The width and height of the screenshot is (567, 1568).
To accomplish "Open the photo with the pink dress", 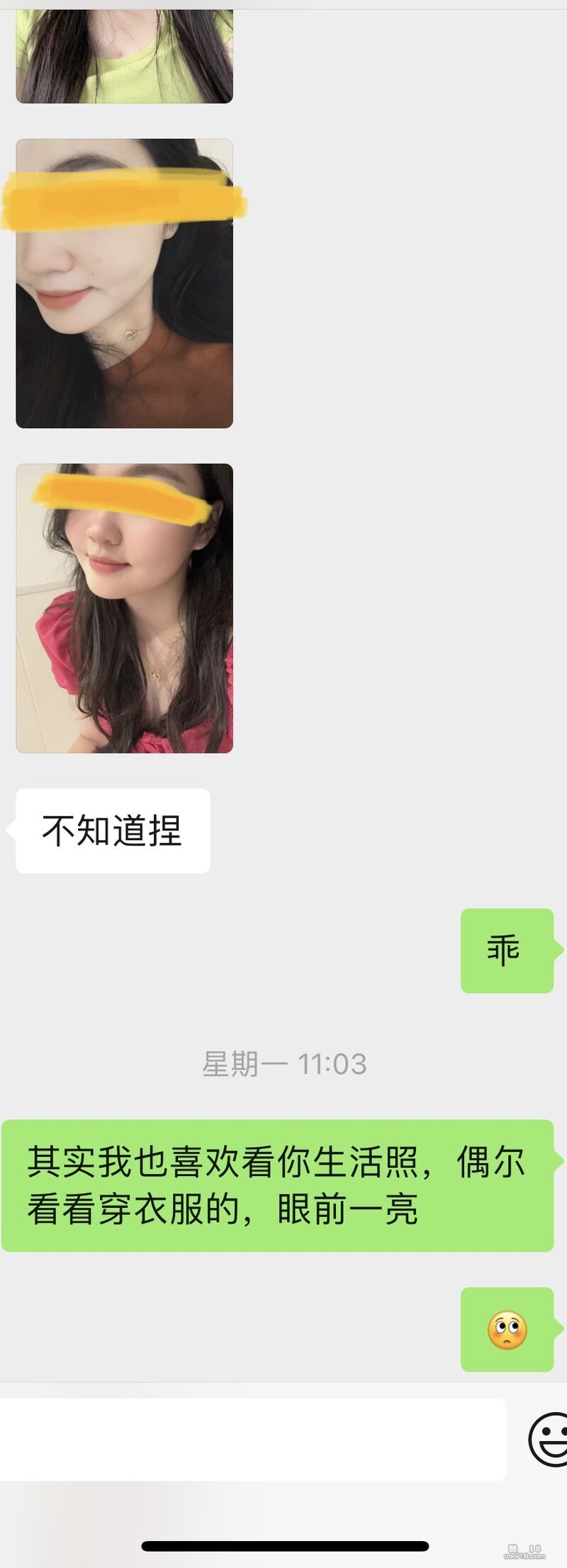I will click(125, 608).
